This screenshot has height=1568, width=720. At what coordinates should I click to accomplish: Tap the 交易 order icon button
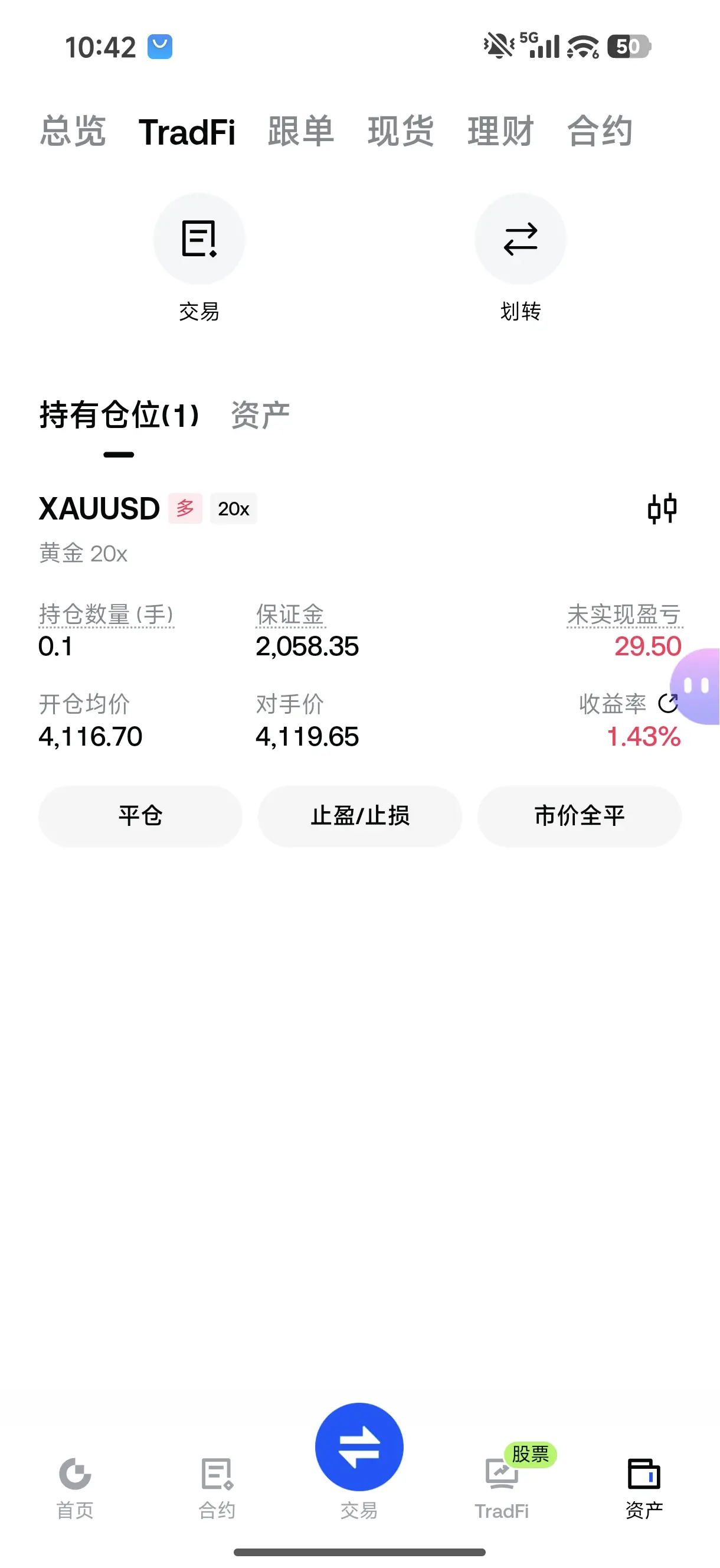199,239
